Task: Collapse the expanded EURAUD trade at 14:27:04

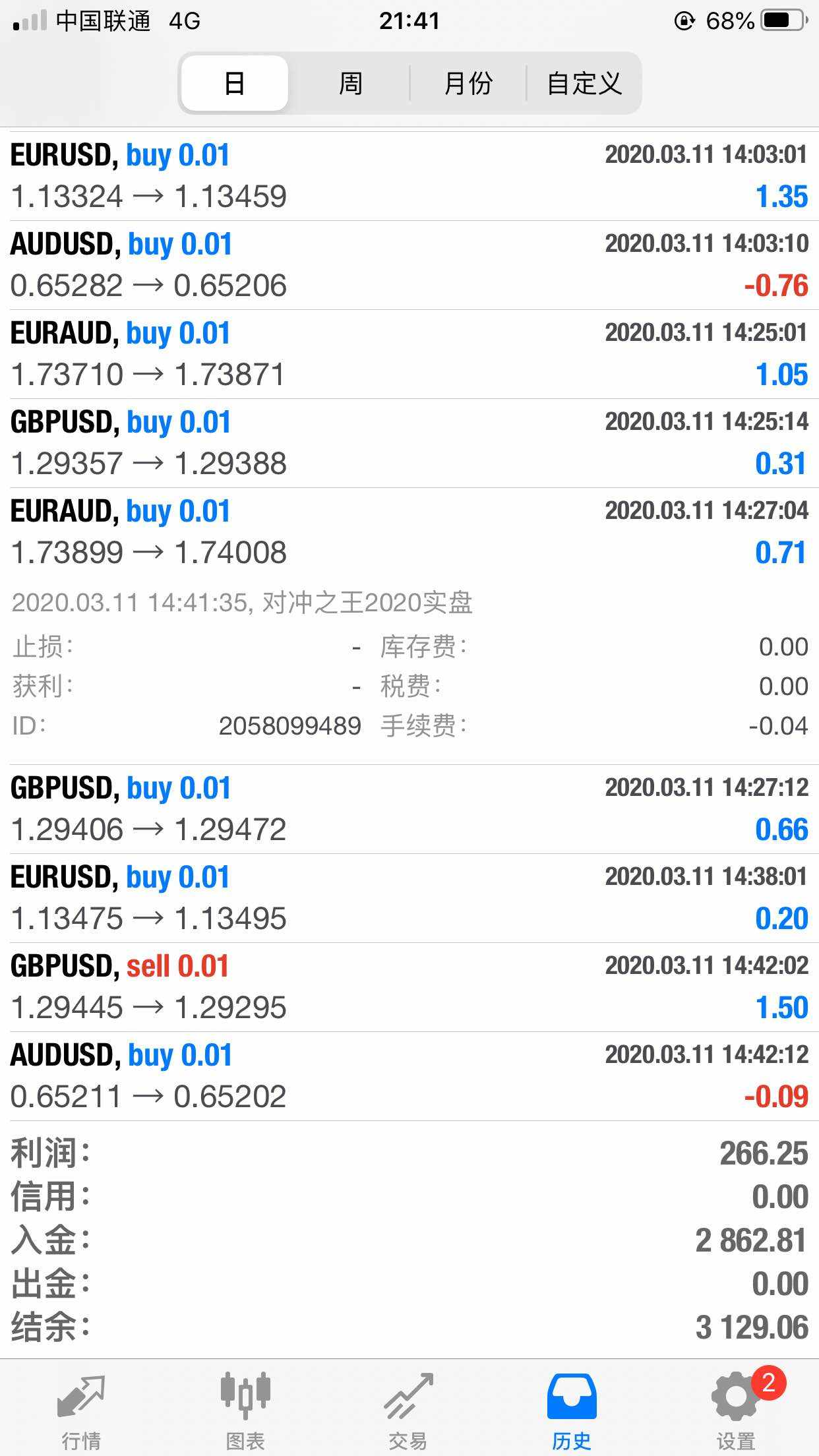Action: click(409, 532)
